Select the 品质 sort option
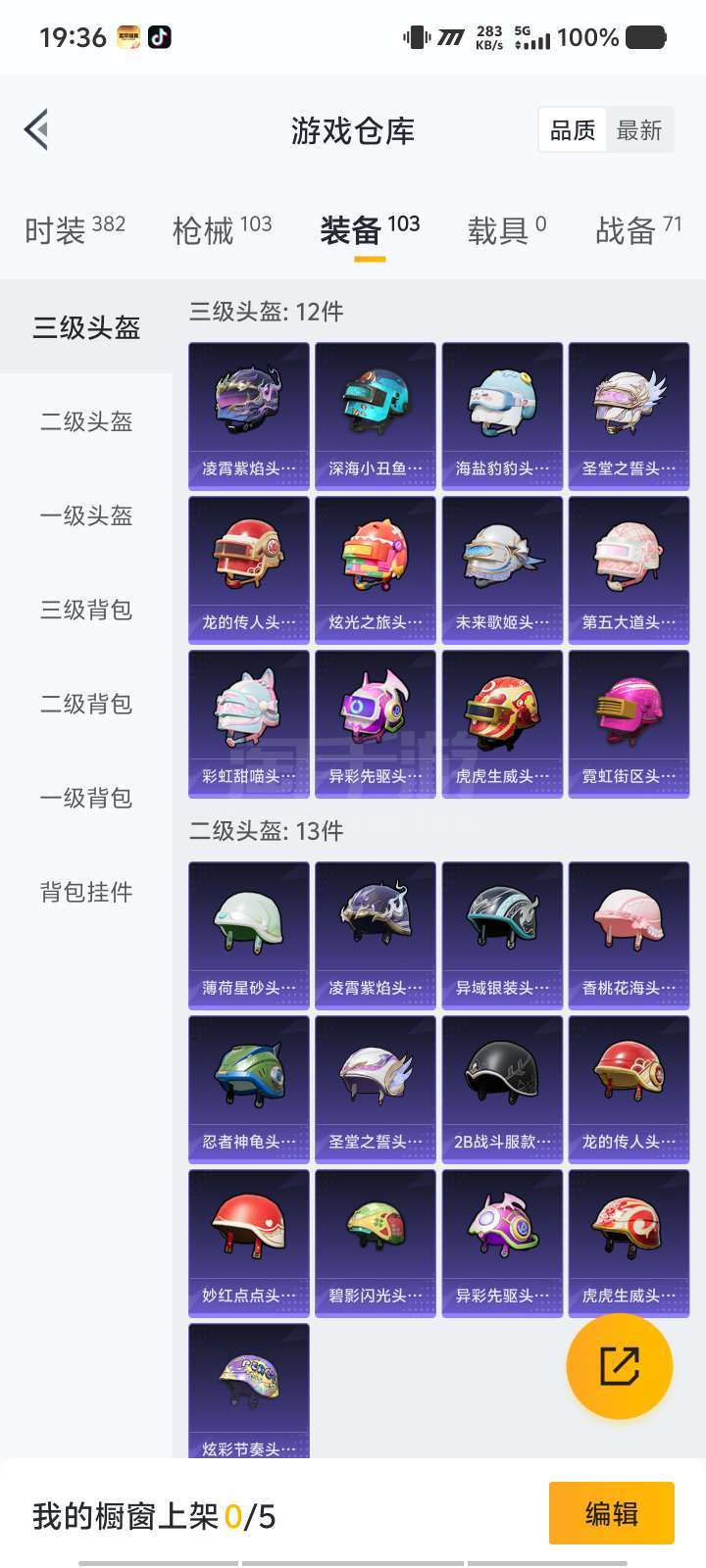The image size is (706, 1568). click(573, 129)
